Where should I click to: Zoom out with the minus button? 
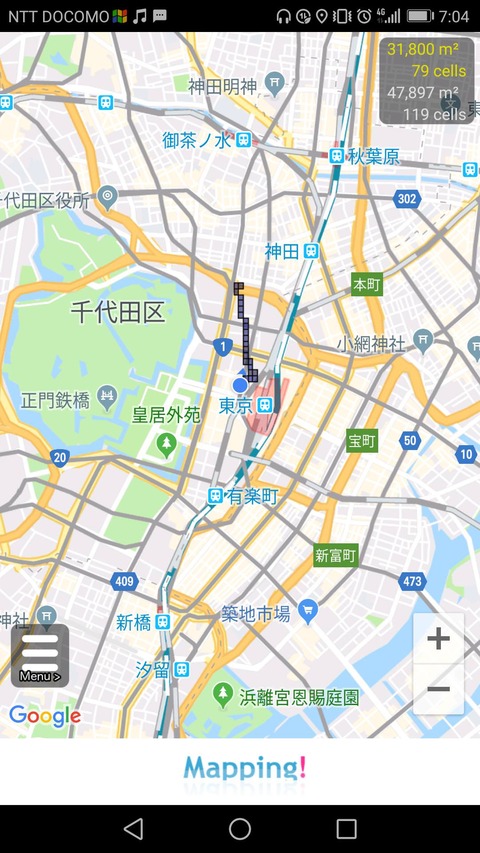439,689
